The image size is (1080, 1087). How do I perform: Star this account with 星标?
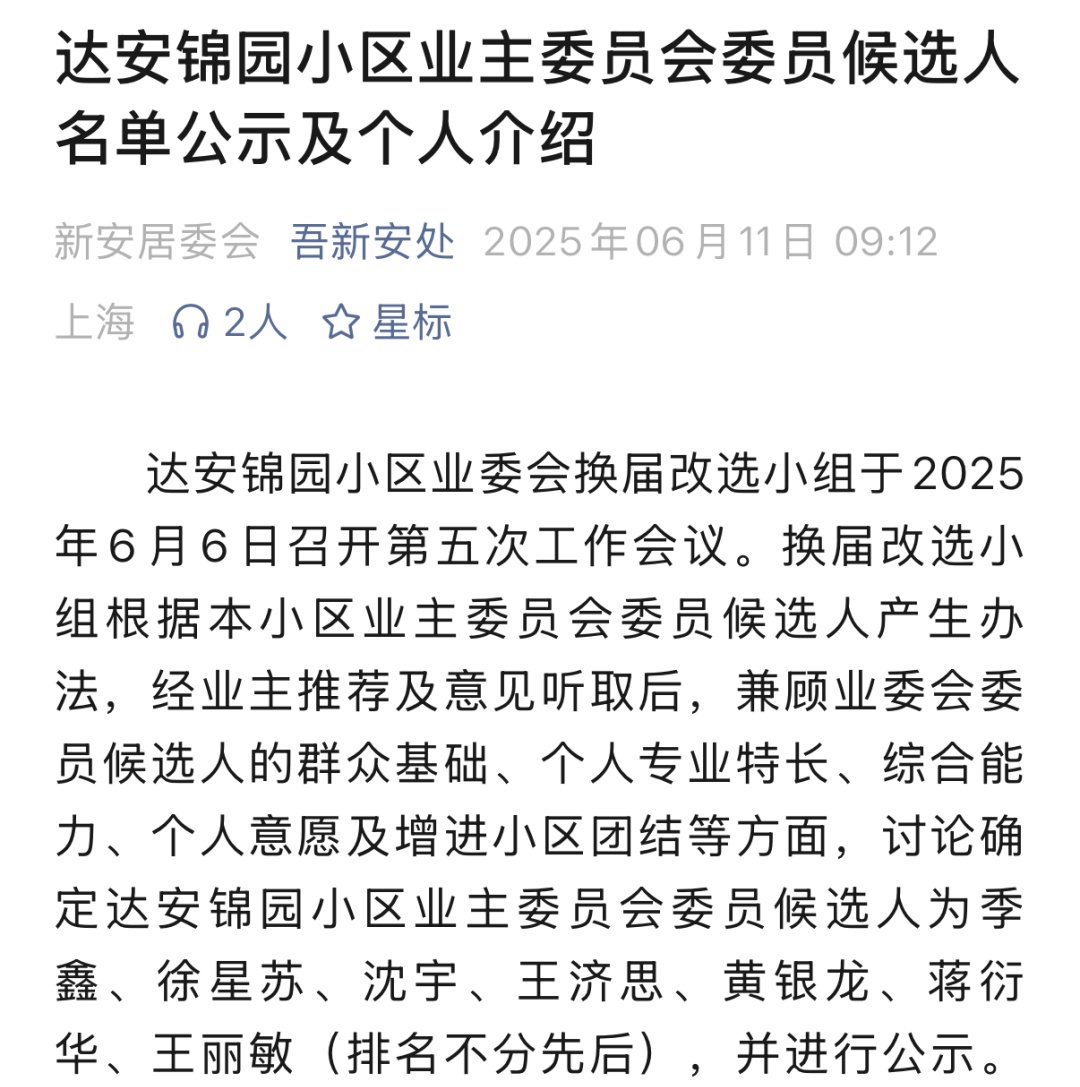[387, 322]
